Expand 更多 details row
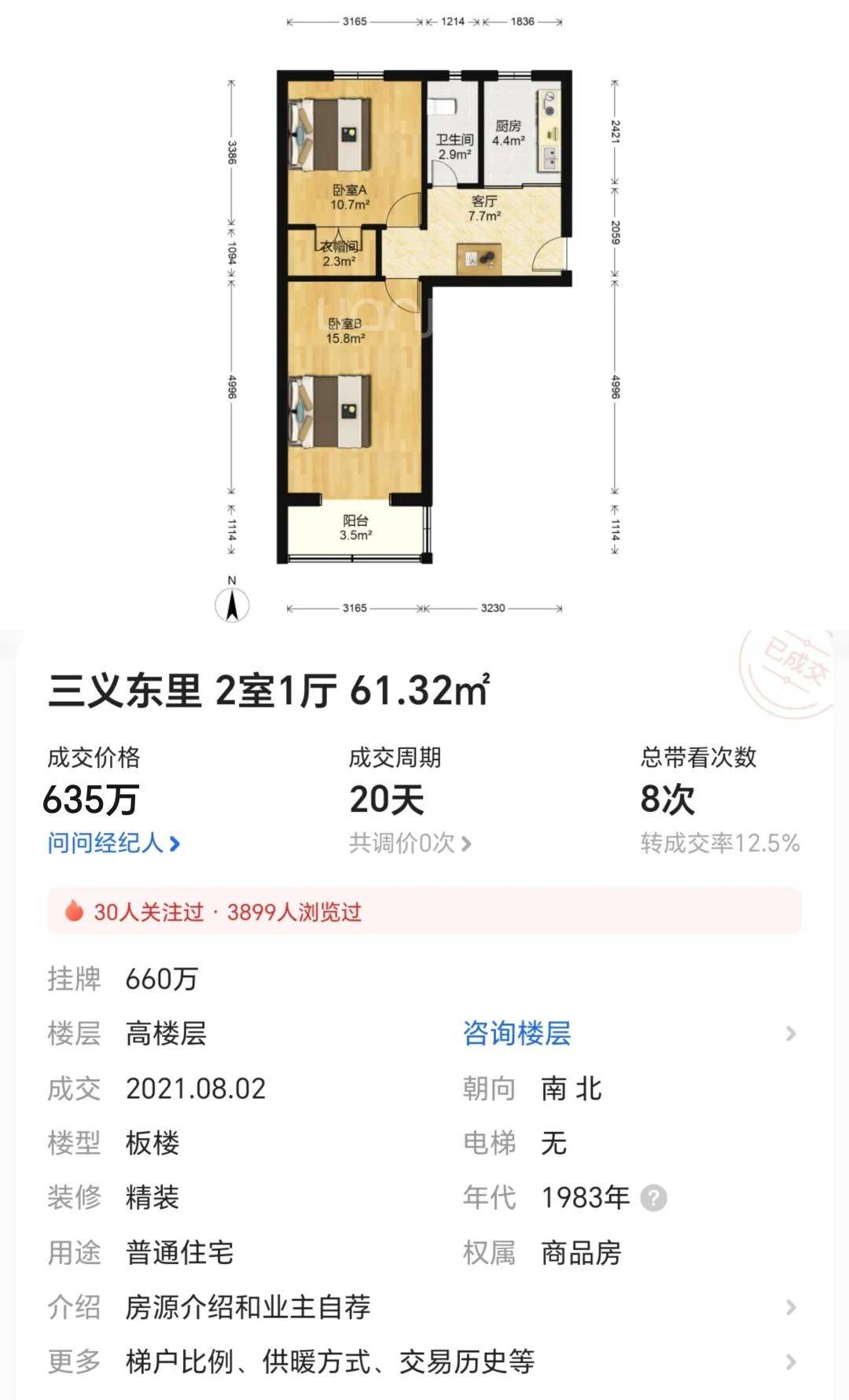The height and width of the screenshot is (1400, 849). coord(424,1361)
